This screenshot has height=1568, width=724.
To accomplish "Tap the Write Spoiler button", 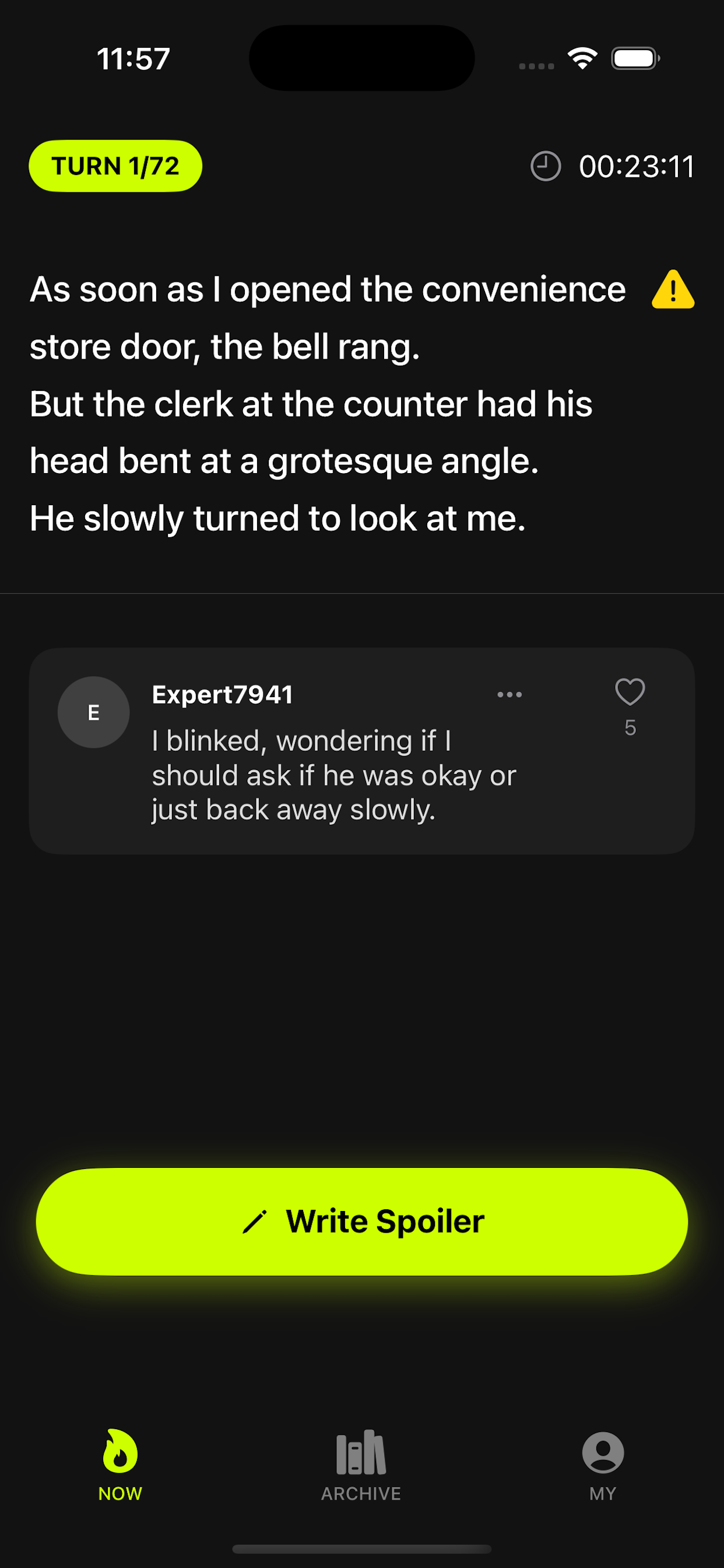I will [362, 1221].
